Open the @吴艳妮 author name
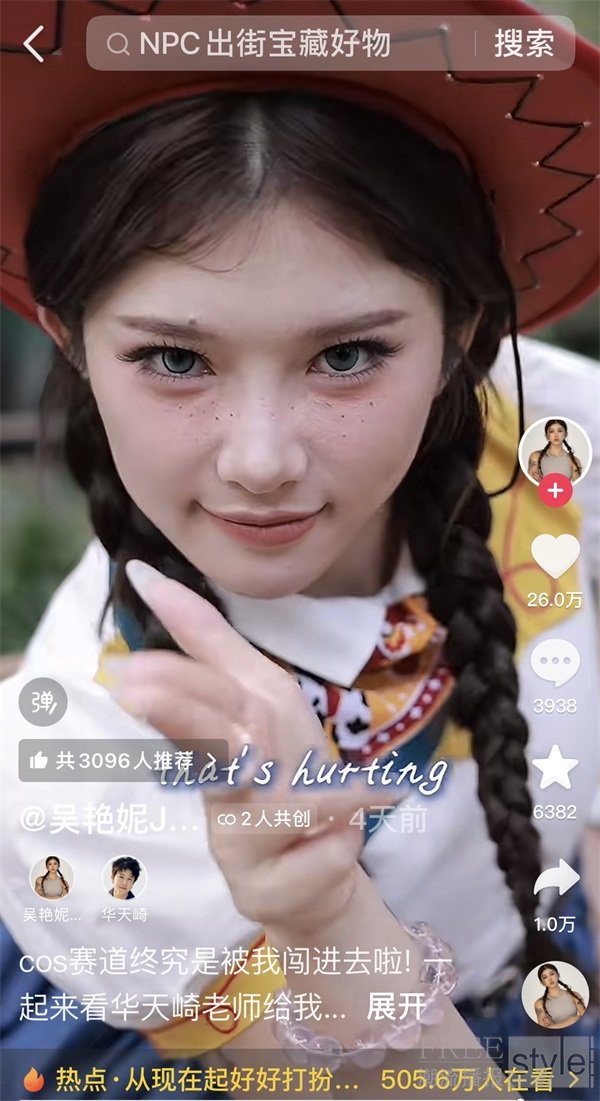This screenshot has height=1101, width=600. coord(110,820)
